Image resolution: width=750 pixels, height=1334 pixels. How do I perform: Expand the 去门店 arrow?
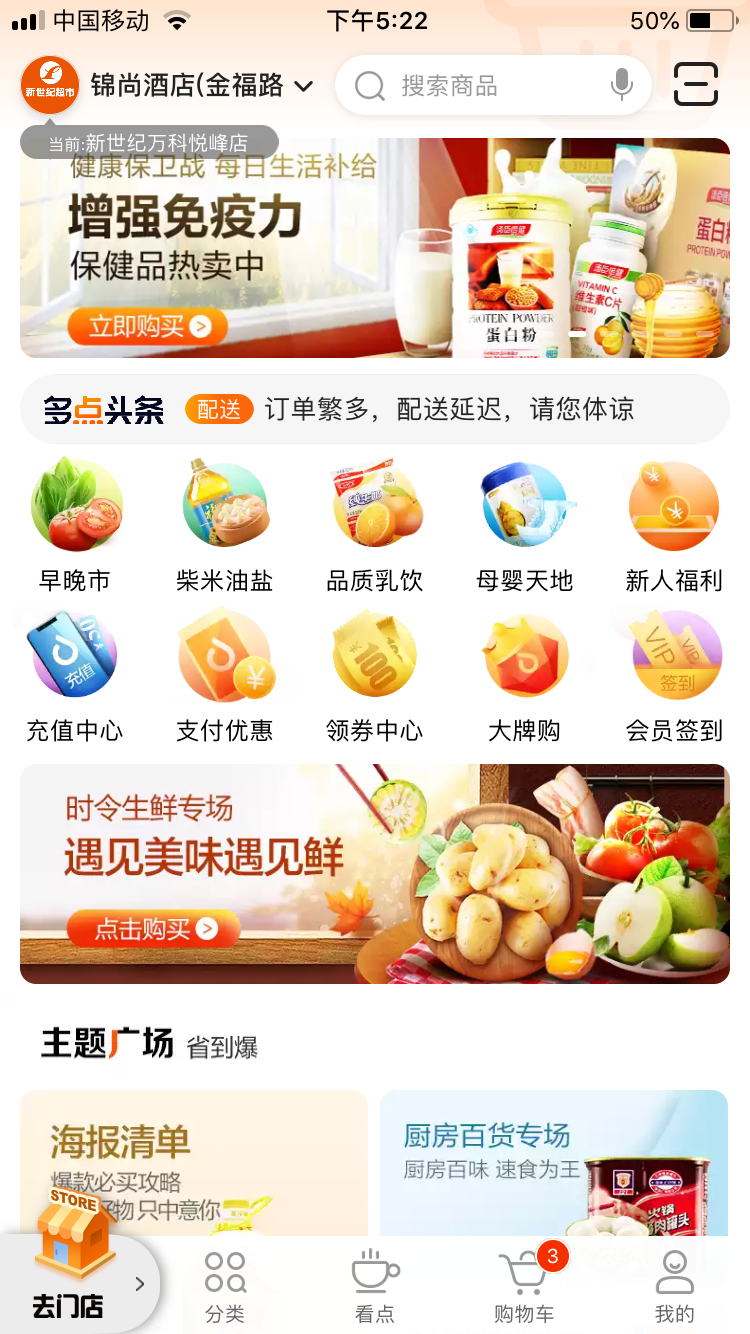tap(140, 1283)
